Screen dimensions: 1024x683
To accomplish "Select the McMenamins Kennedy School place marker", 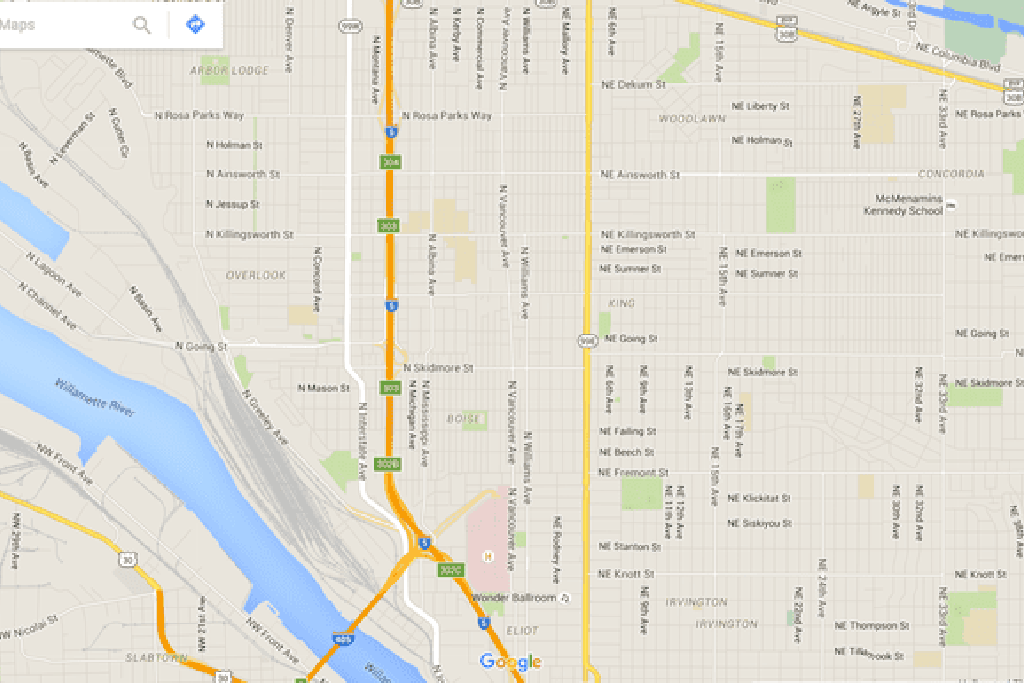I will [950, 206].
